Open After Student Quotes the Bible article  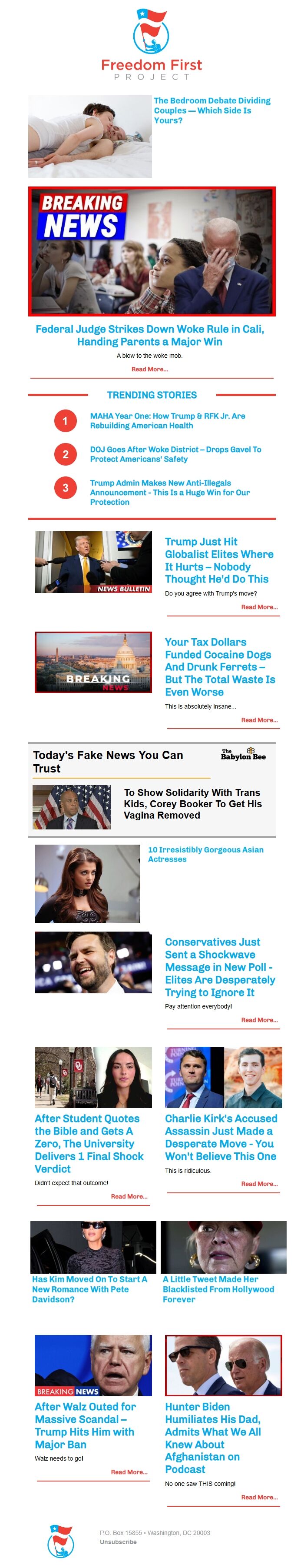click(x=89, y=1143)
